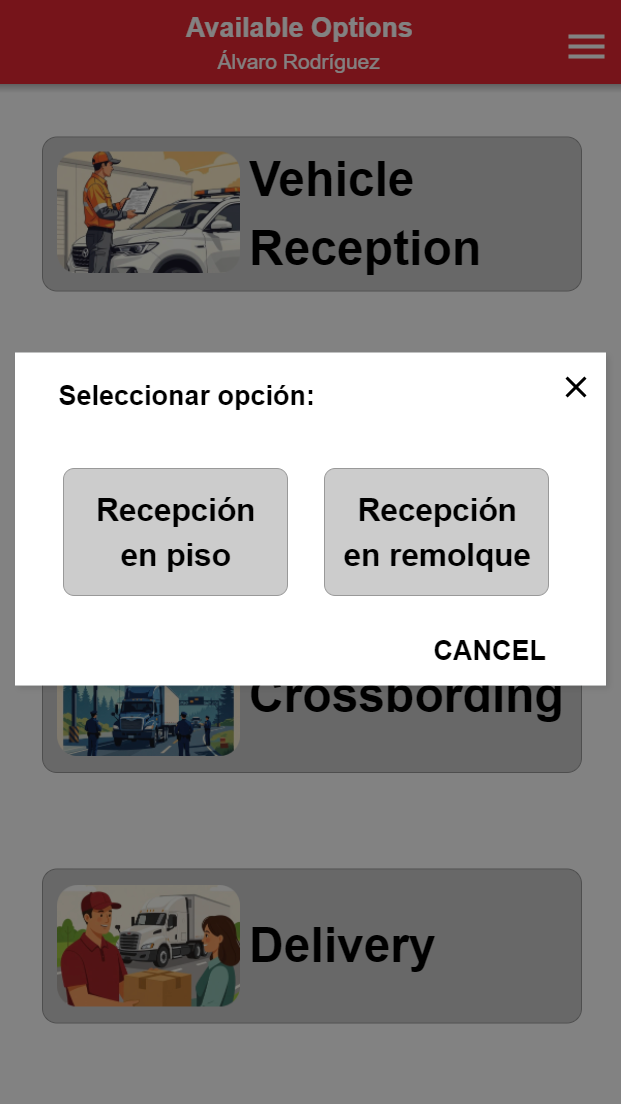The image size is (621, 1104).
Task: Choose Recepción en remolque
Action: 436,532
